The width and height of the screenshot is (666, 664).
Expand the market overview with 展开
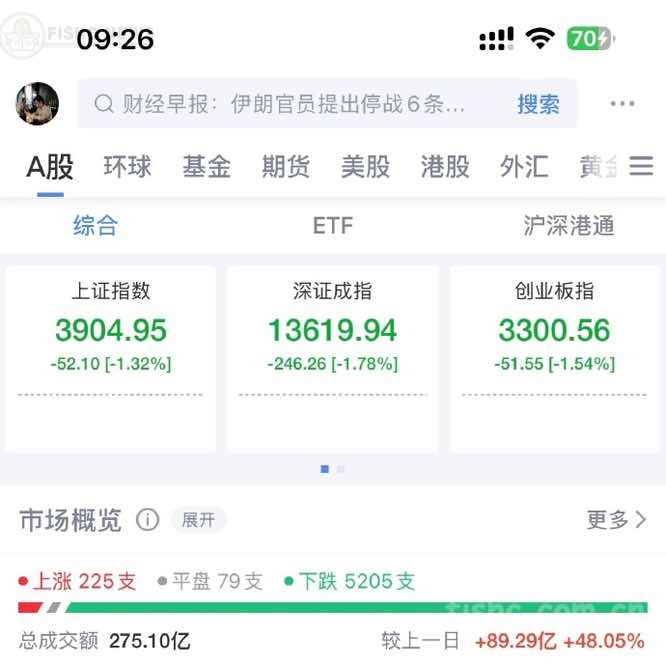point(197,520)
